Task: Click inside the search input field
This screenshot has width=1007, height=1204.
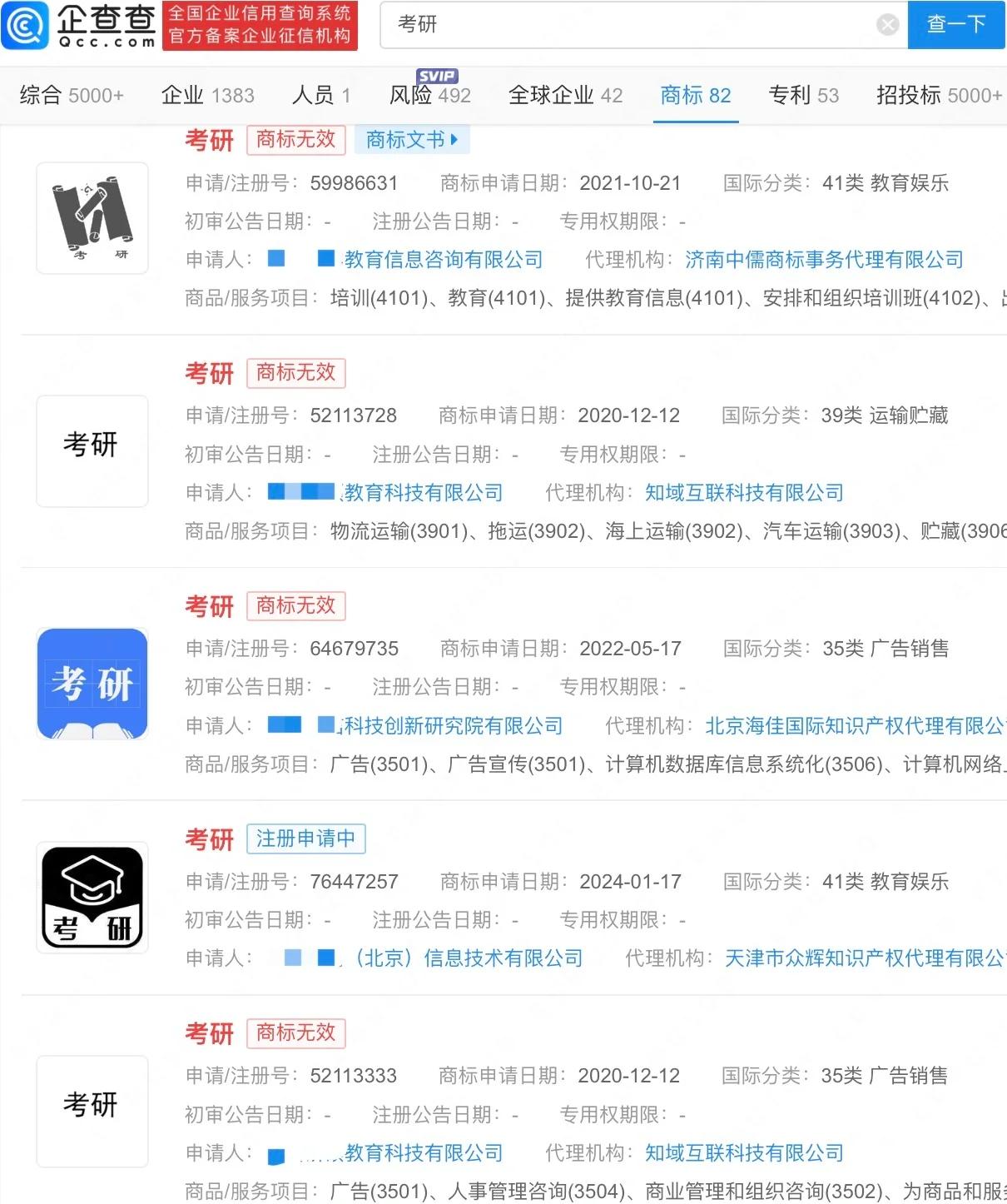Action: point(583,25)
